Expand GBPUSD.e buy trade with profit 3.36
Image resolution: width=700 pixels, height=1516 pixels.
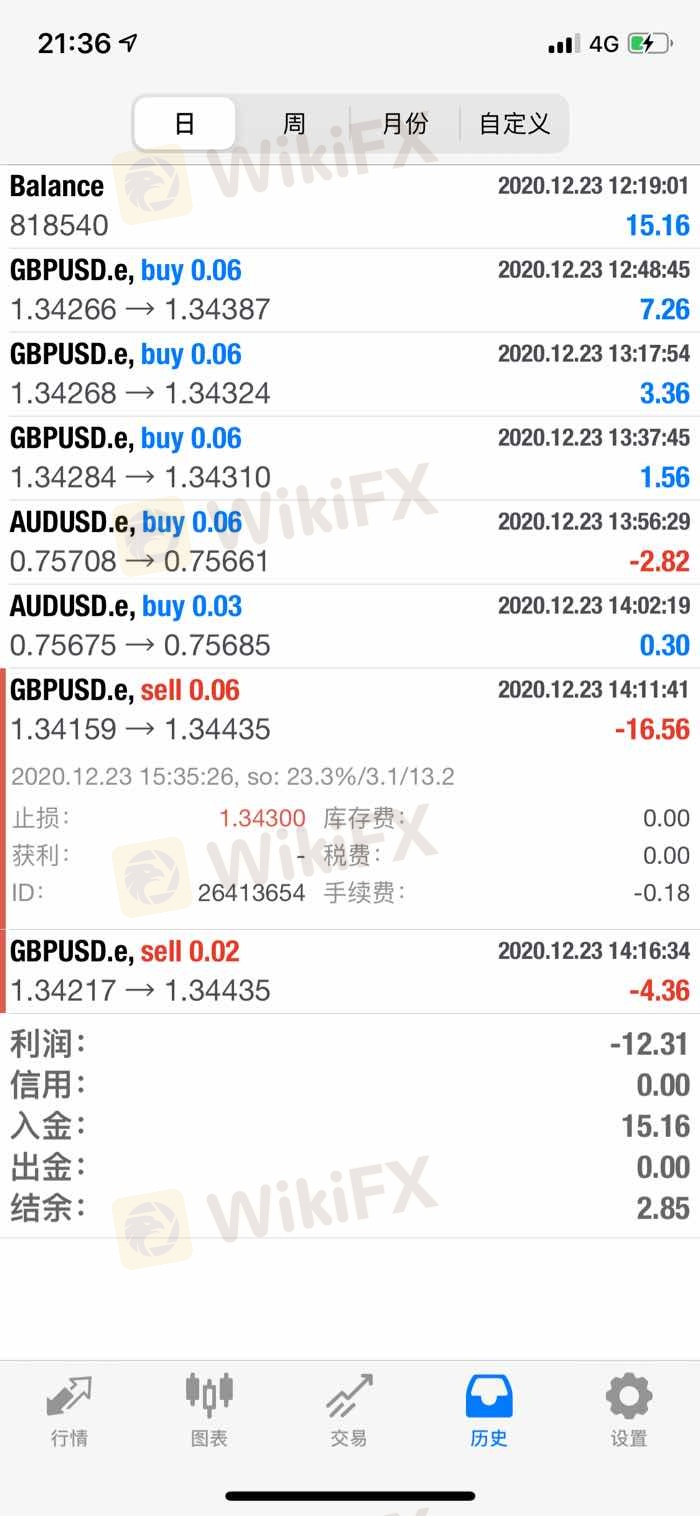tap(350, 374)
